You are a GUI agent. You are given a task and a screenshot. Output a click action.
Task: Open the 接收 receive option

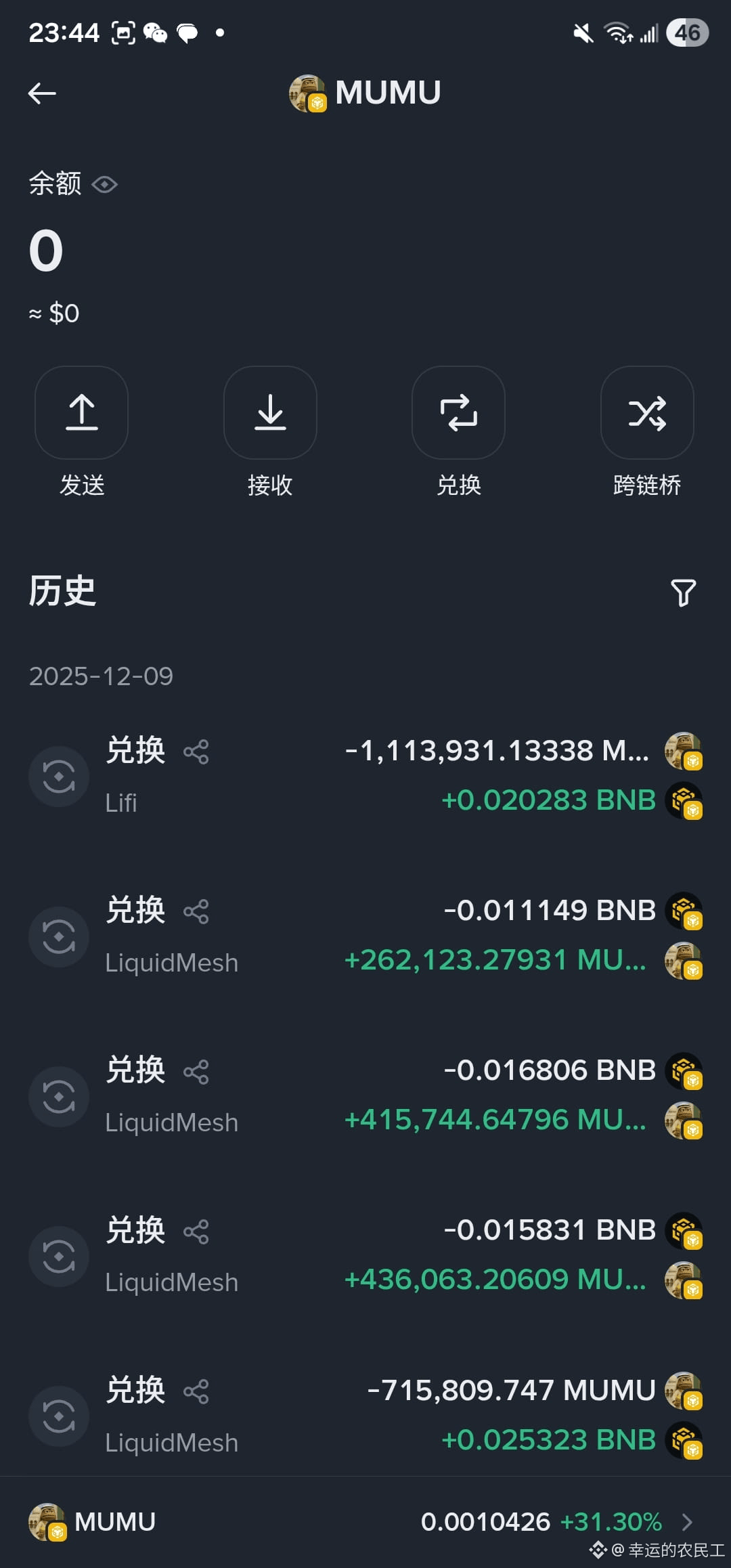270,412
